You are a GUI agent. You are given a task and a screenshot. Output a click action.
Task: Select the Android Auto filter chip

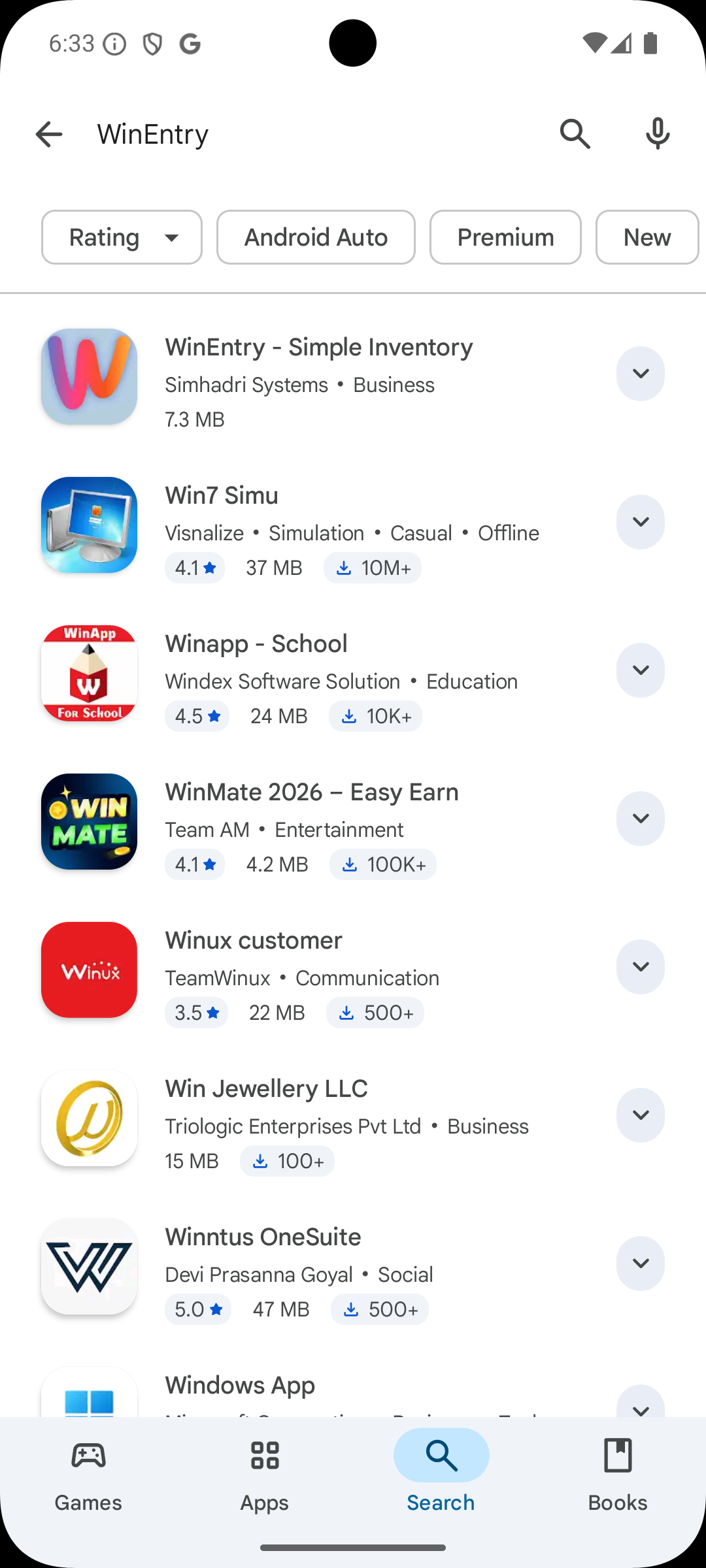[316, 237]
